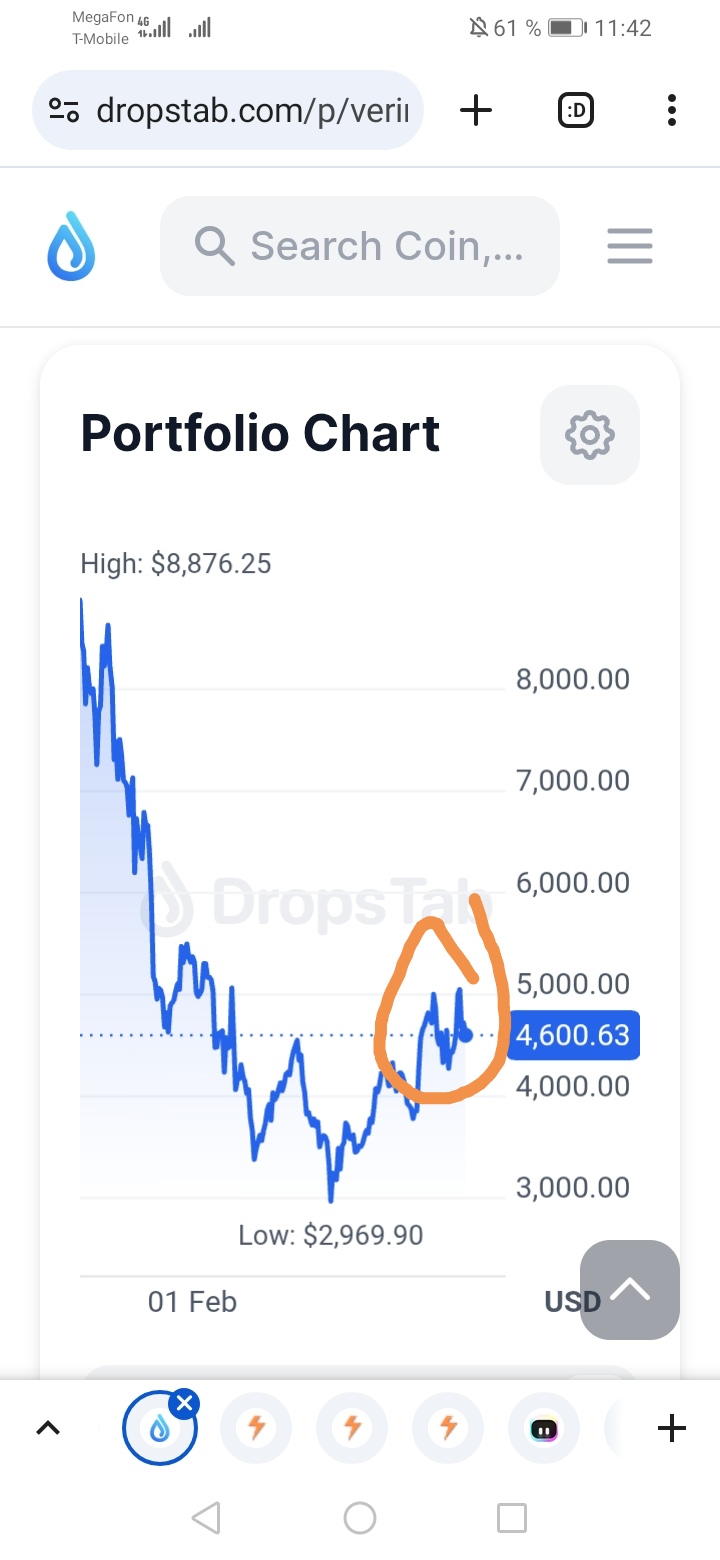The height and width of the screenshot is (1560, 720).
Task: Go back with the system back button
Action: pyautogui.click(x=206, y=1518)
